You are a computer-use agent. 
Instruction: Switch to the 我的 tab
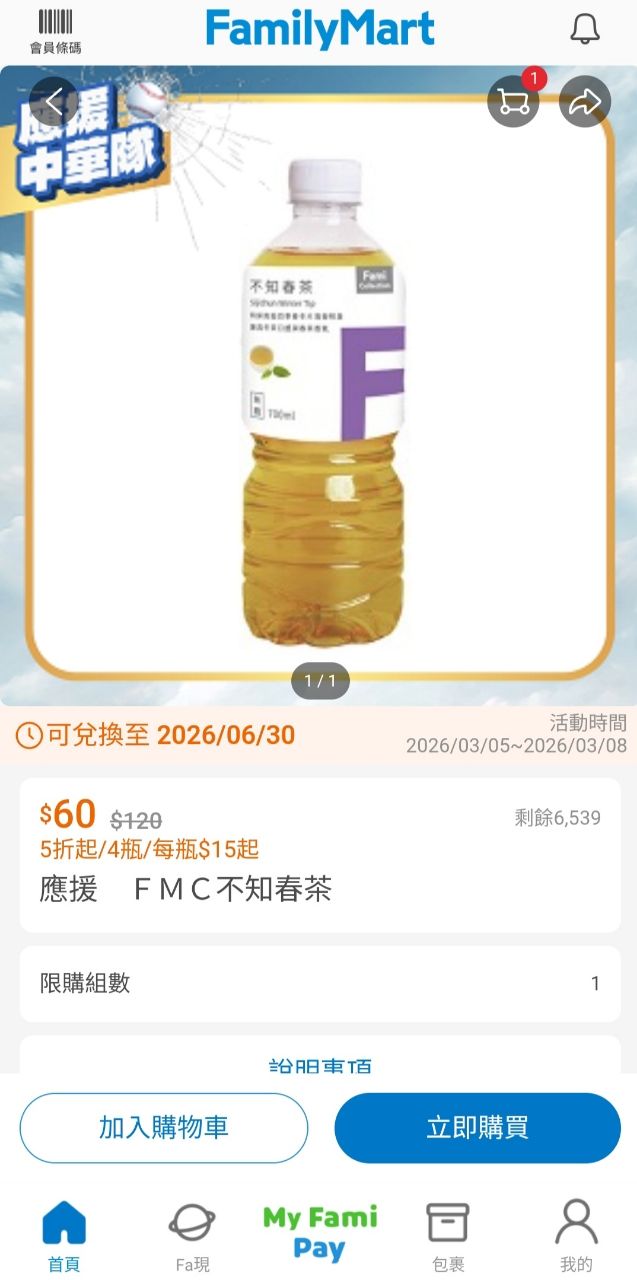576,1236
